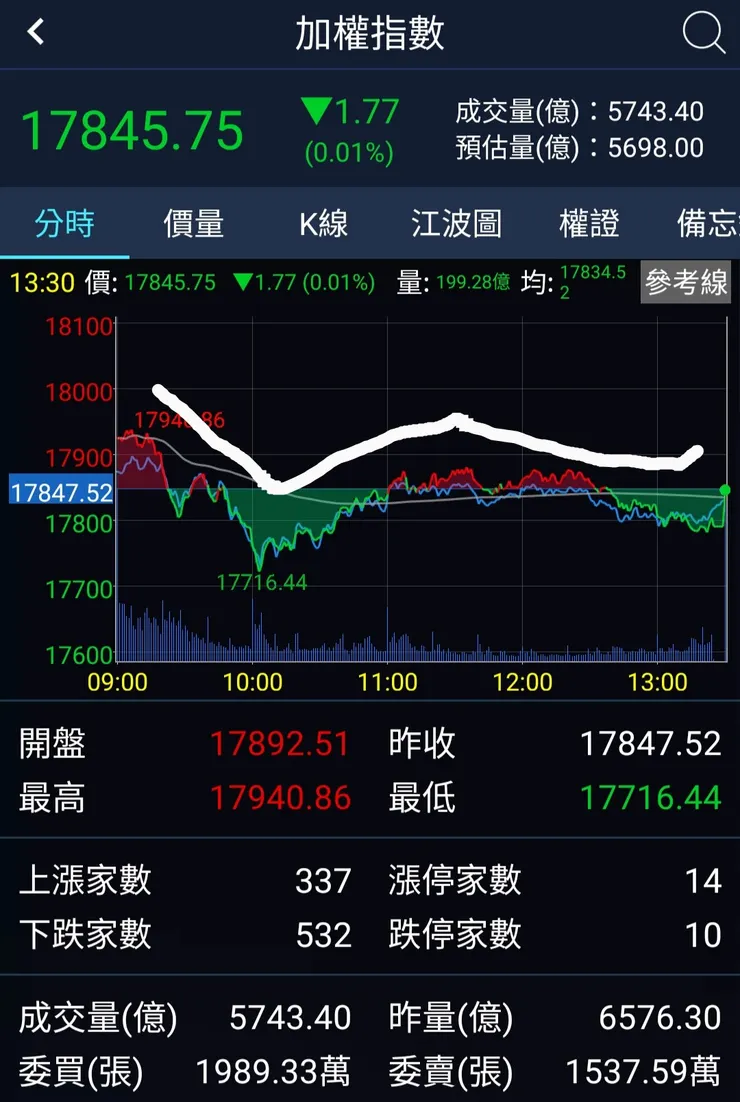
Task: Click the green endpoint dot on the chart
Action: tap(724, 489)
